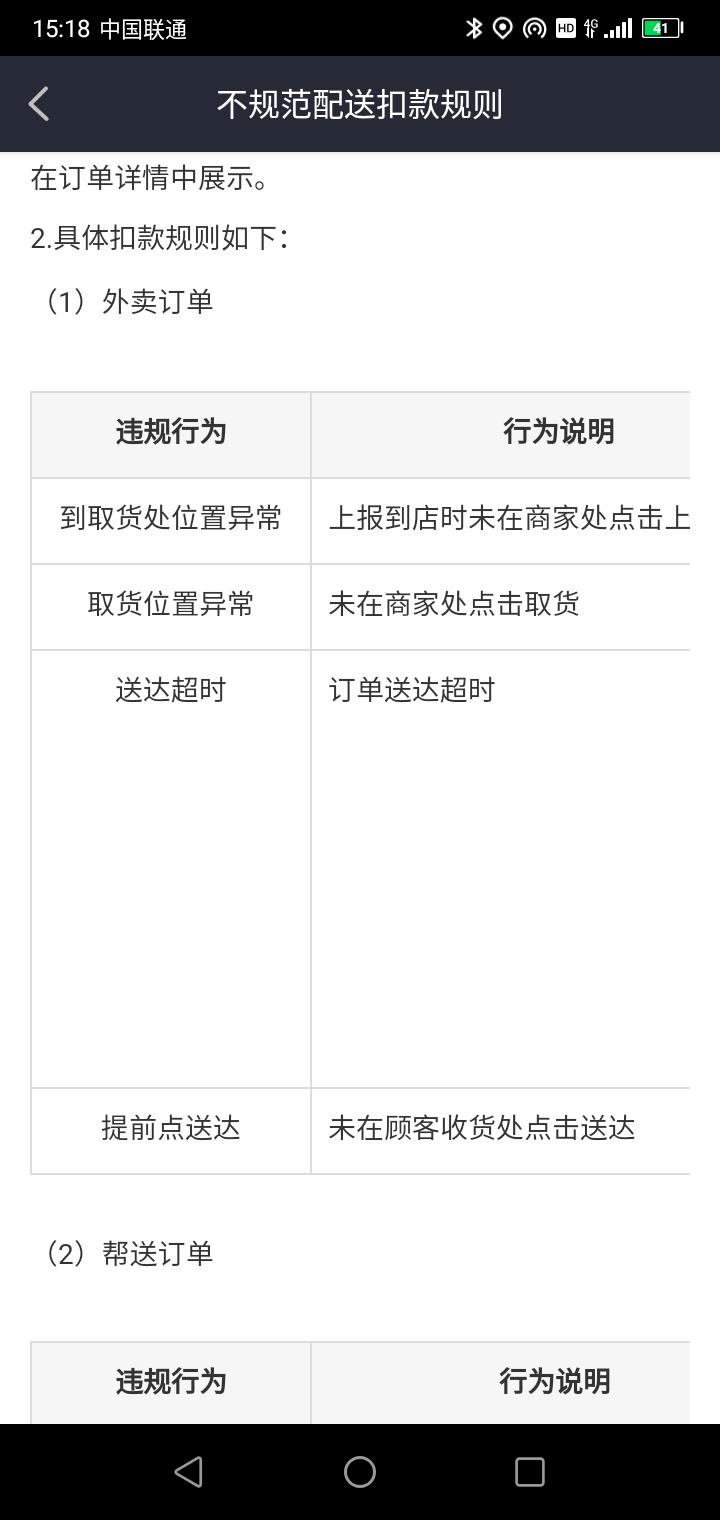This screenshot has height=1520, width=720.
Task: Tap the back arrow in the title bar
Action: [40, 103]
